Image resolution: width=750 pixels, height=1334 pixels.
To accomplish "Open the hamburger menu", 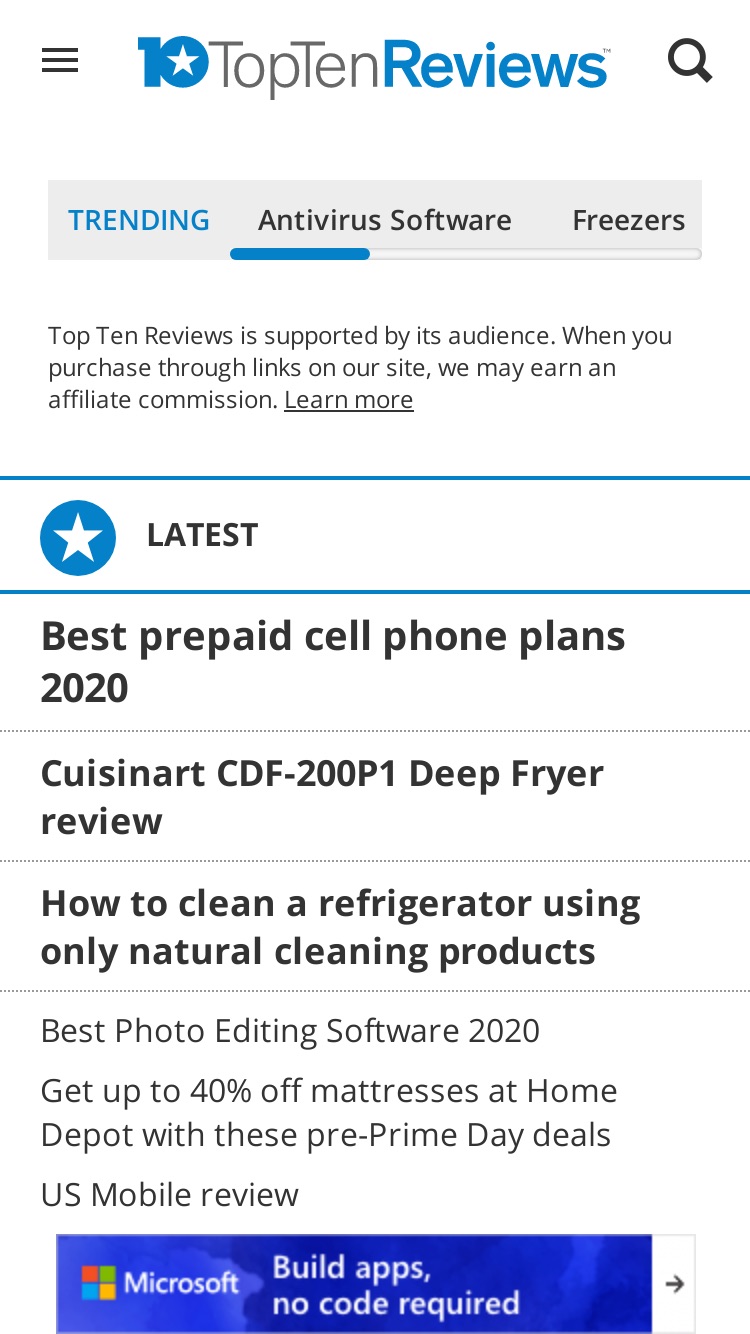I will point(60,62).
